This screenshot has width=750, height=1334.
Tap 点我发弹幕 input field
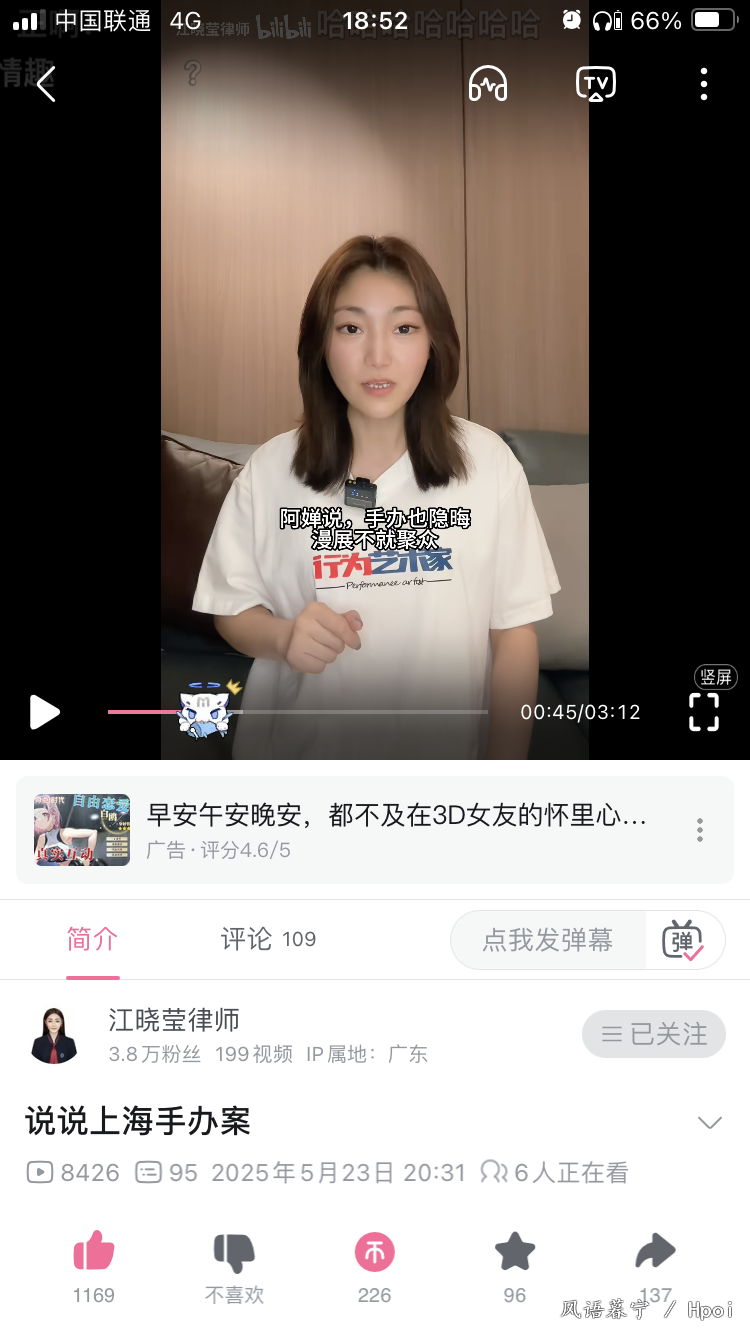(548, 940)
